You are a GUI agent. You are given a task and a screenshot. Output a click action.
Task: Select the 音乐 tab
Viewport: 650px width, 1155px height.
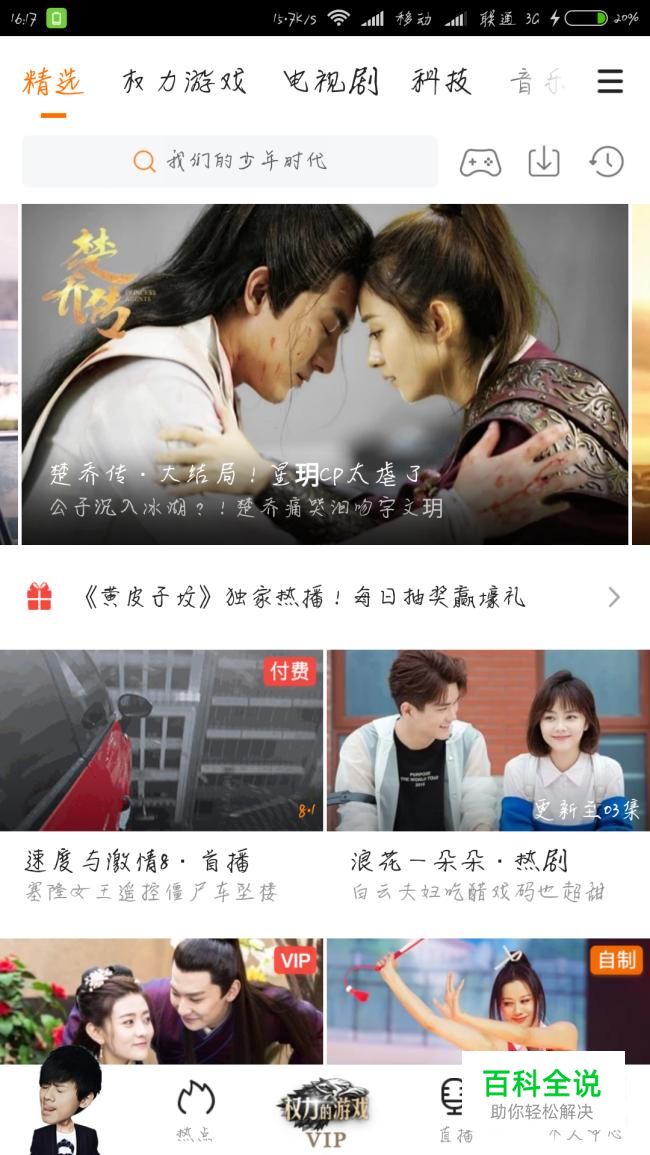tap(536, 82)
